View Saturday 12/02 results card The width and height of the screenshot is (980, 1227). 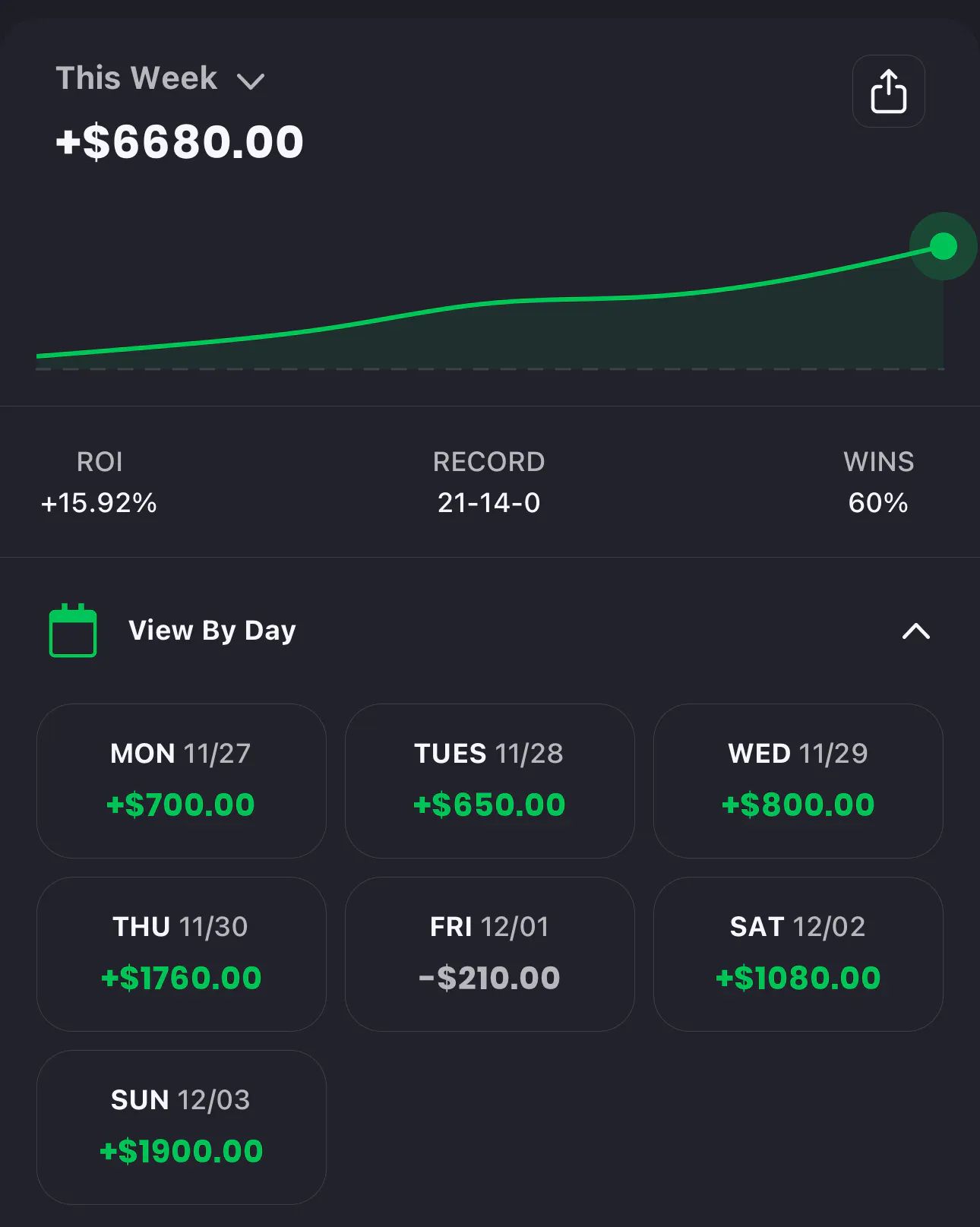[798, 953]
